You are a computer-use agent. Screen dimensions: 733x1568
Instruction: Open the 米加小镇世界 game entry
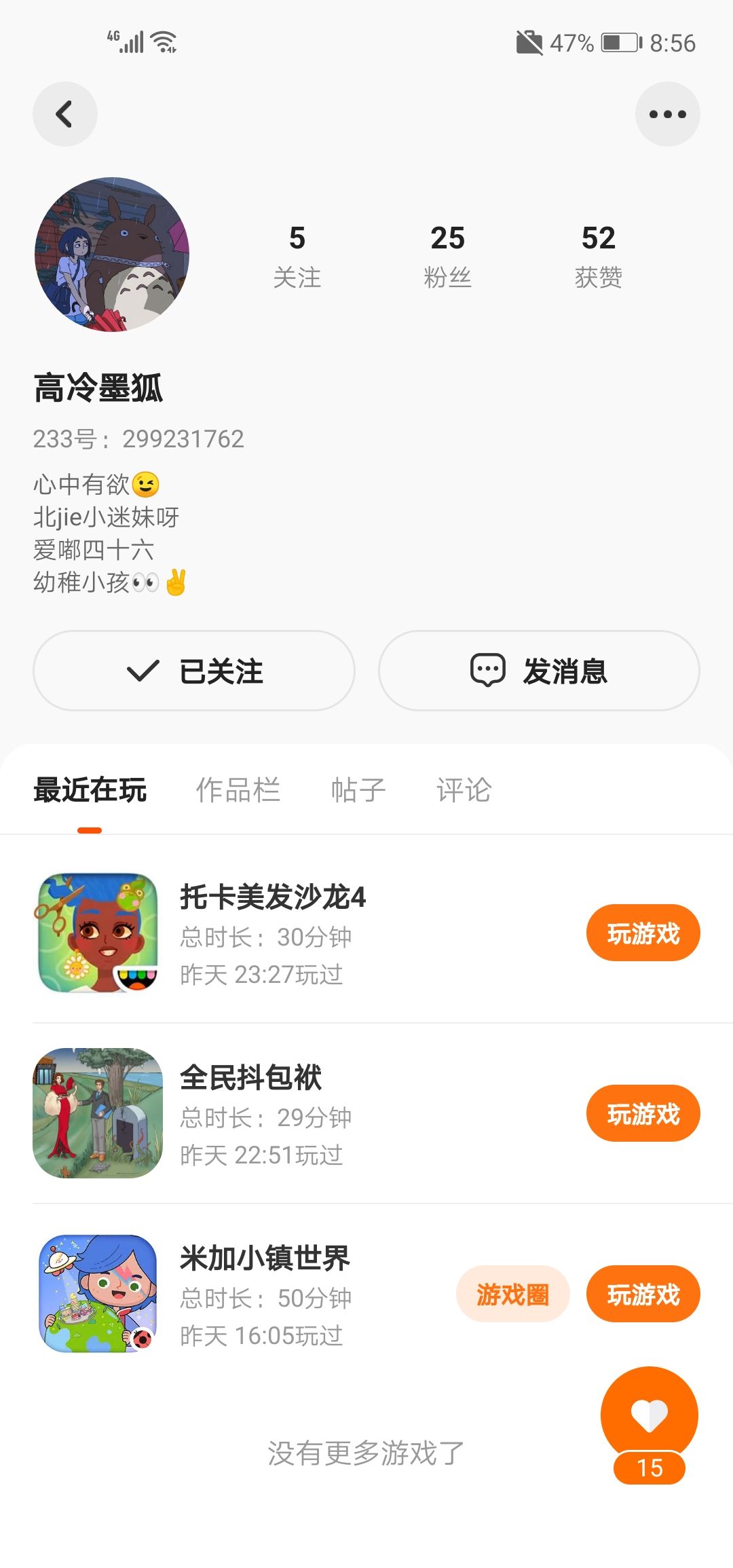[265, 1294]
